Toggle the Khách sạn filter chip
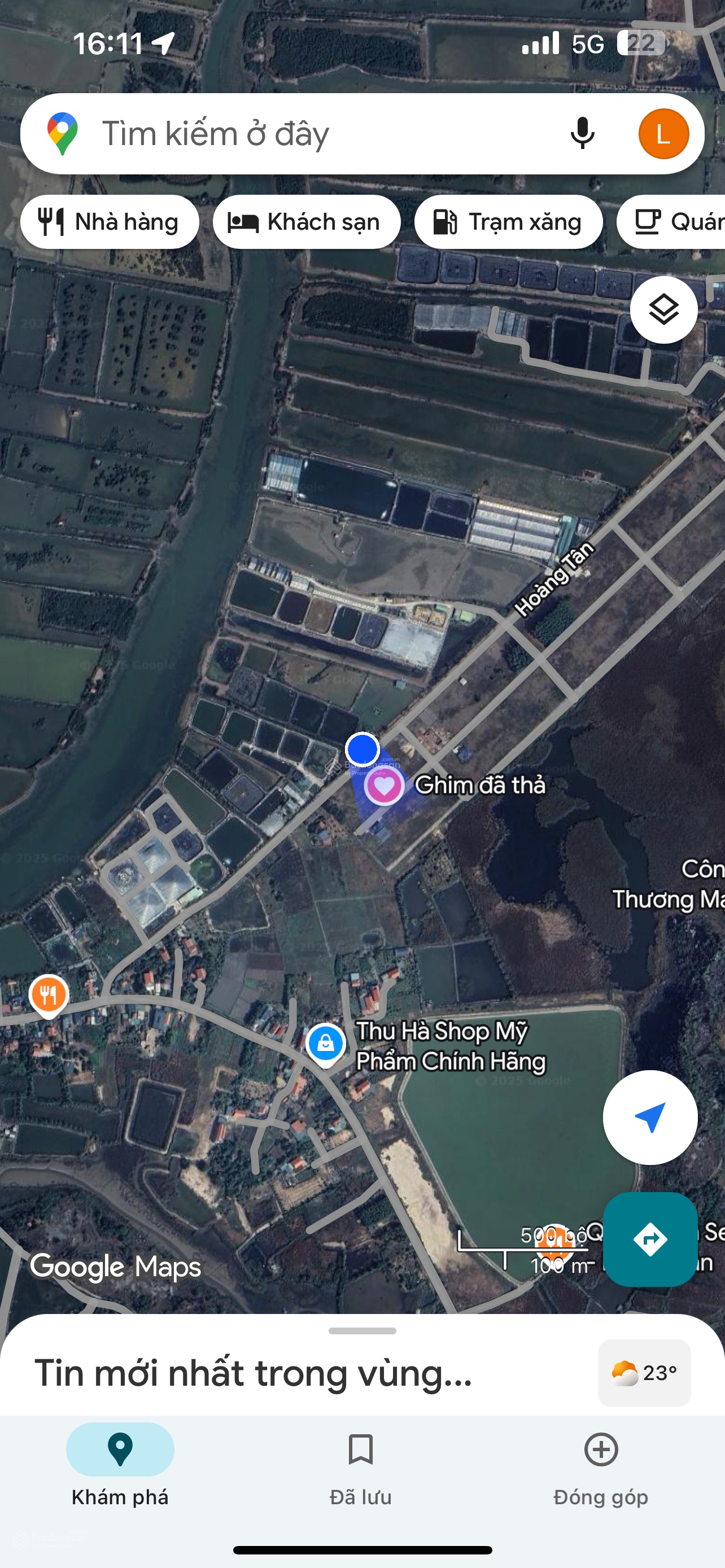This screenshot has height=1568, width=725. pyautogui.click(x=307, y=222)
